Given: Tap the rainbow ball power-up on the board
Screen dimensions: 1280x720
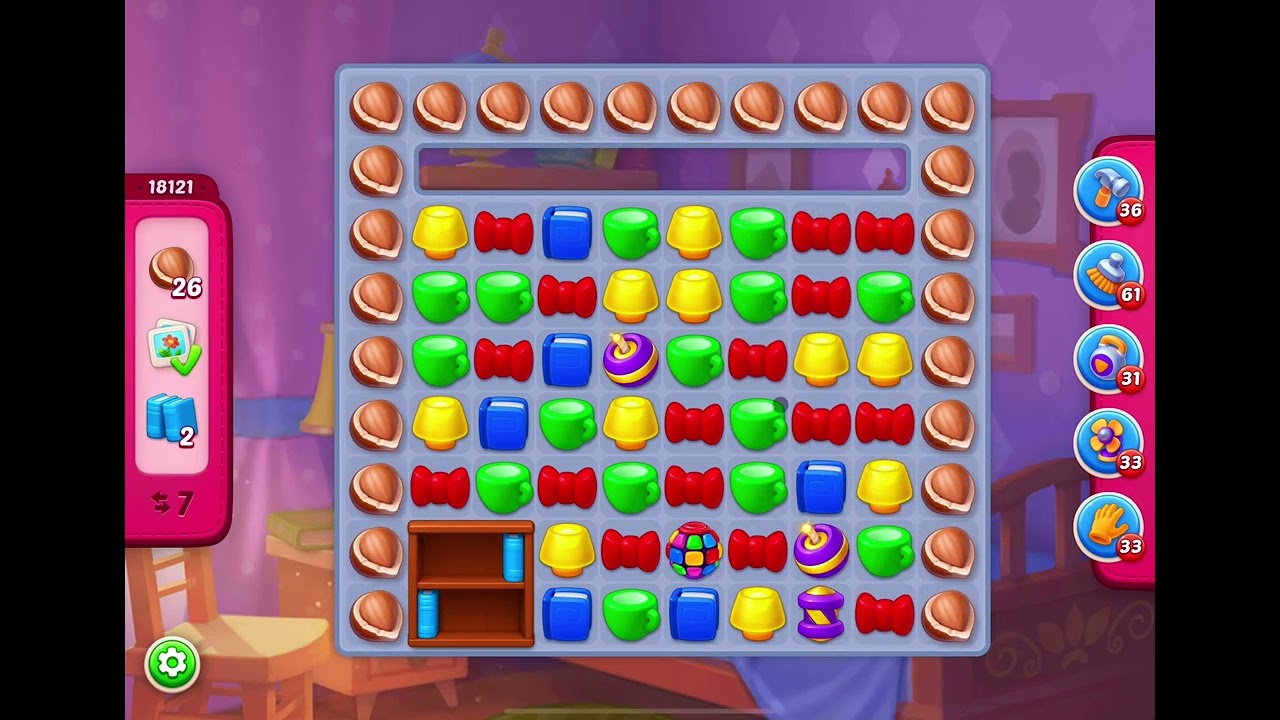Looking at the screenshot, I should (x=693, y=550).
